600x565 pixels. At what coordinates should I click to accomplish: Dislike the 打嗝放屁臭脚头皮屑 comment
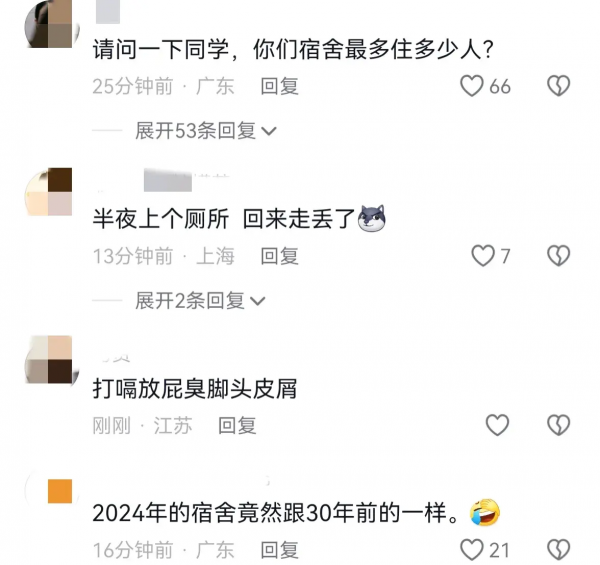coord(558,426)
